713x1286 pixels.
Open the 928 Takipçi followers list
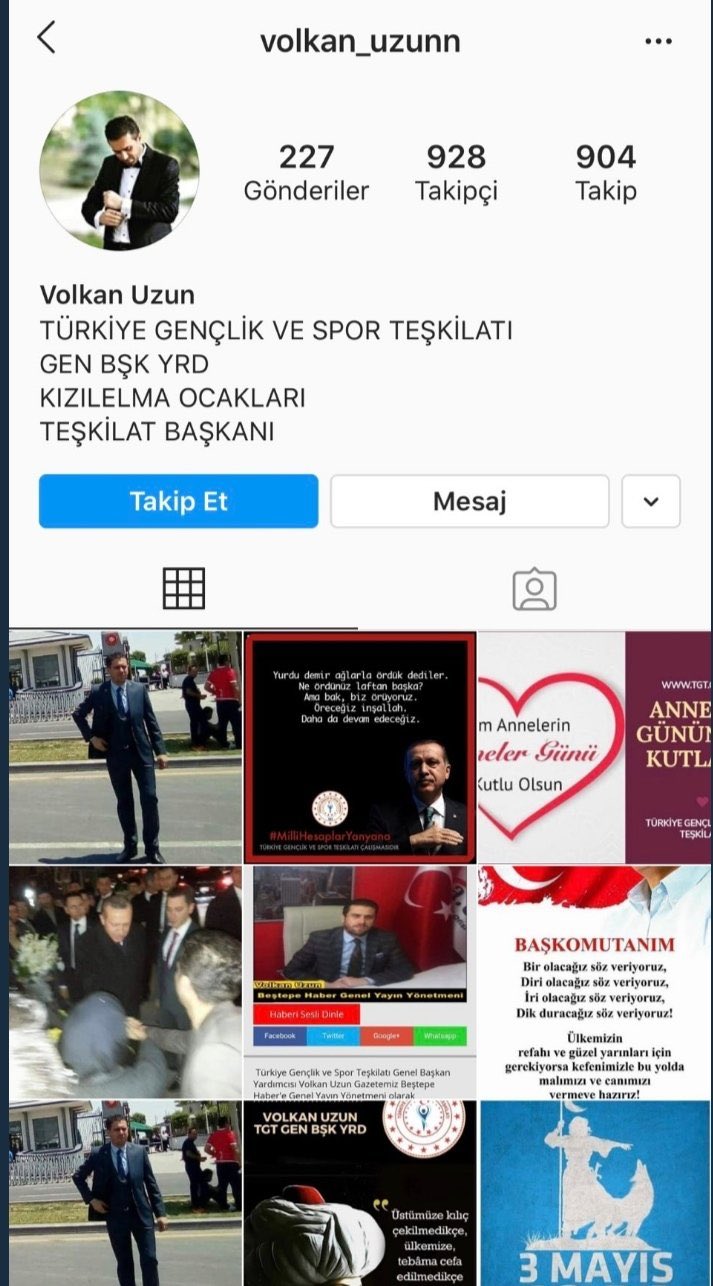tap(456, 172)
